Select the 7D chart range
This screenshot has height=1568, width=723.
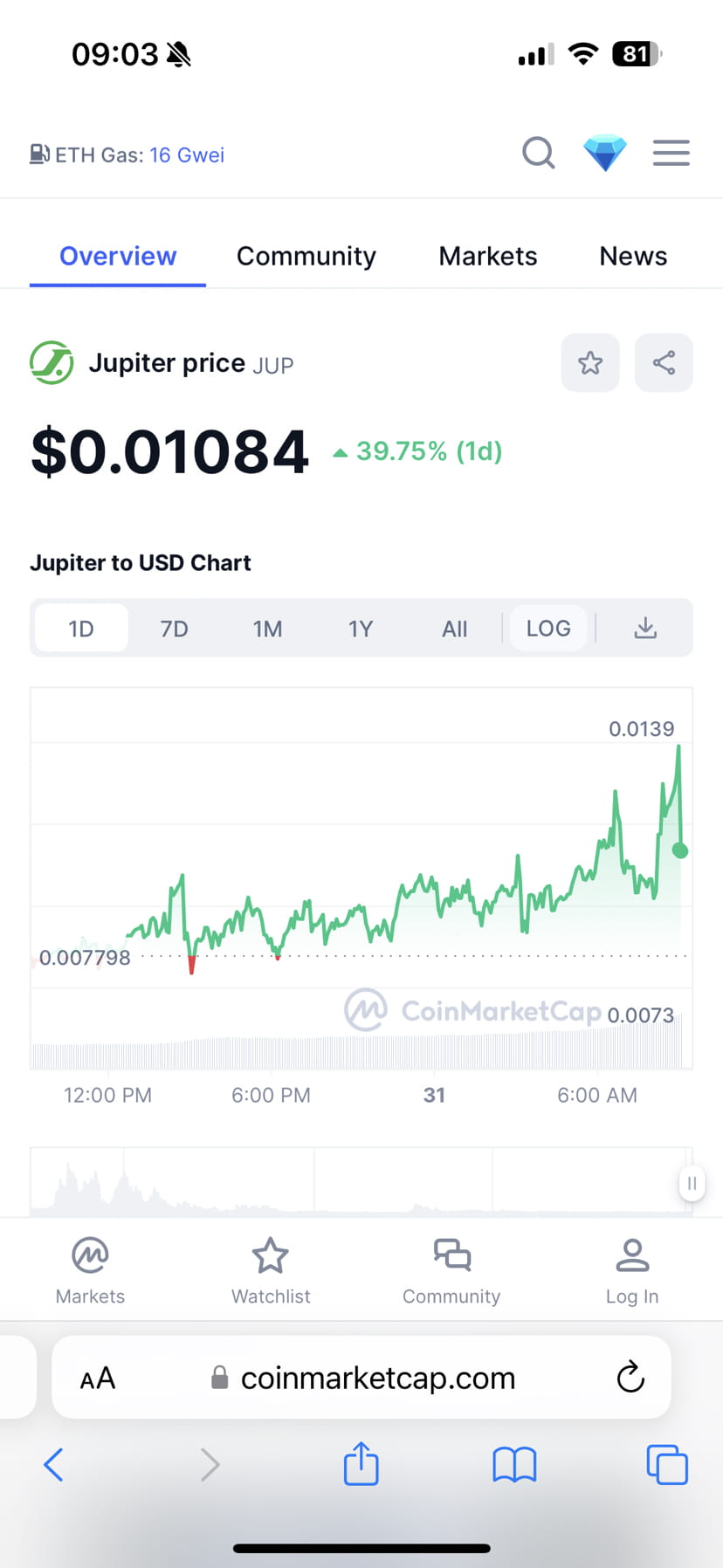click(174, 628)
